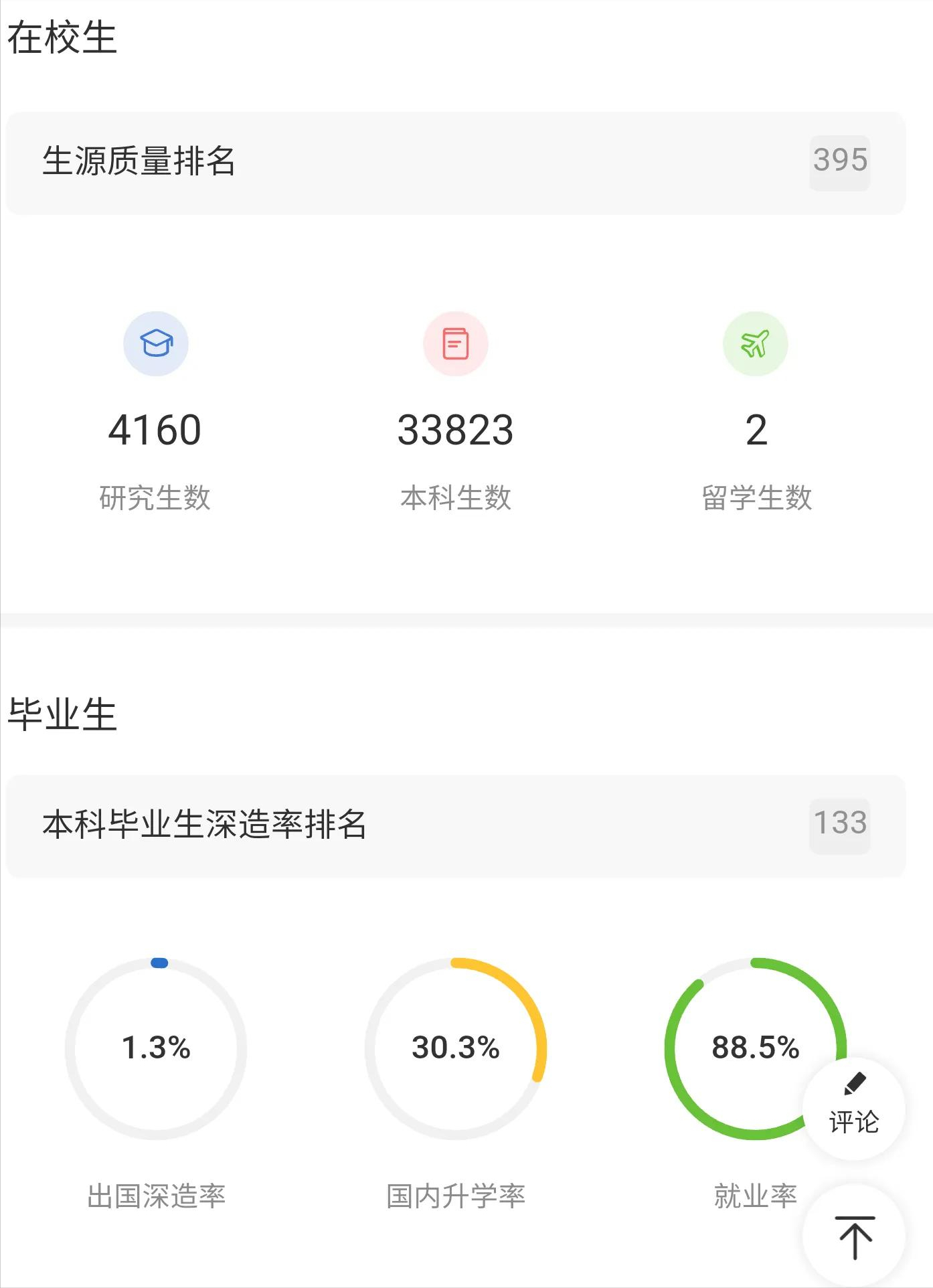Select the graduation cap icon above 研究生数
Viewport: 933px width, 1288px height.
(156, 343)
